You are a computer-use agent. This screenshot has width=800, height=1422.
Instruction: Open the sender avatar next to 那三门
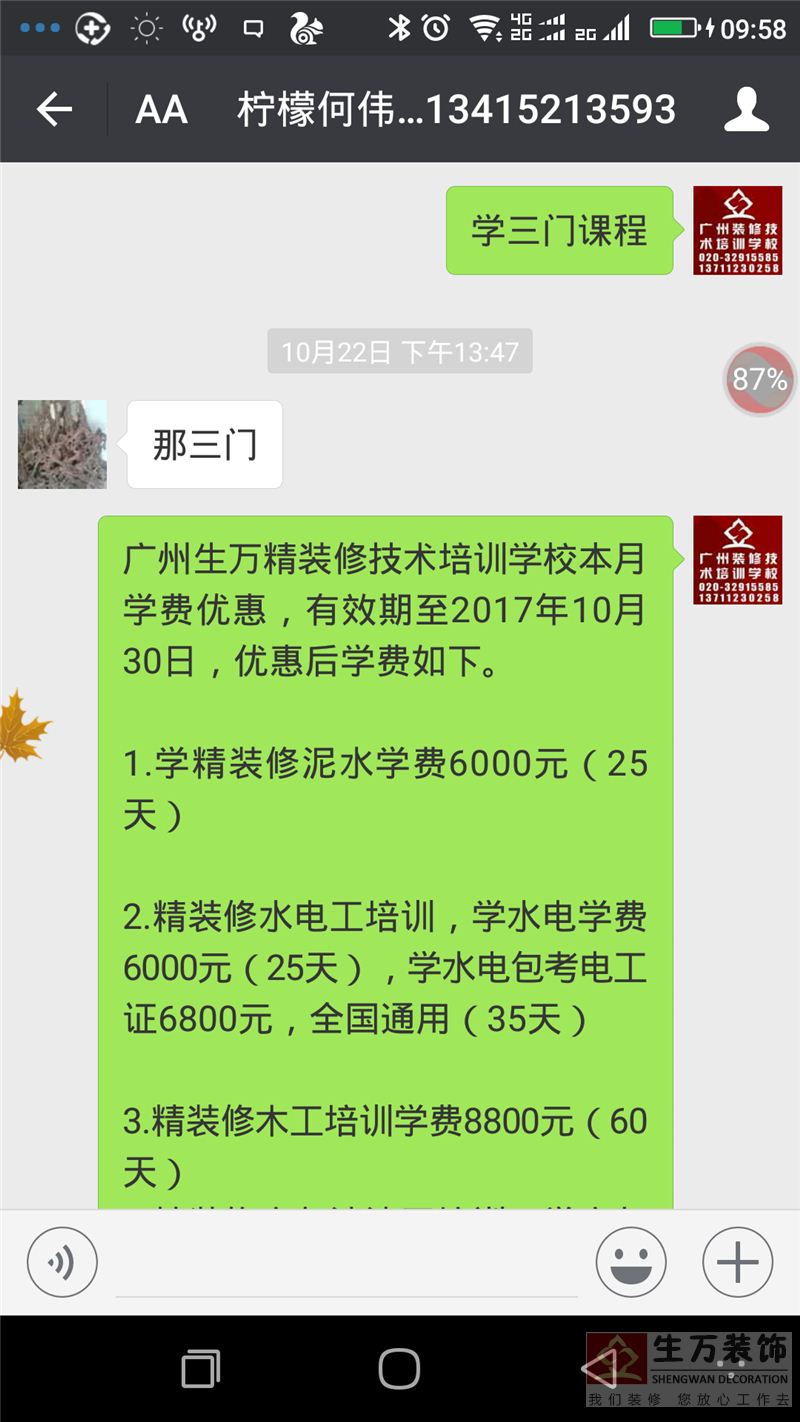click(x=62, y=444)
